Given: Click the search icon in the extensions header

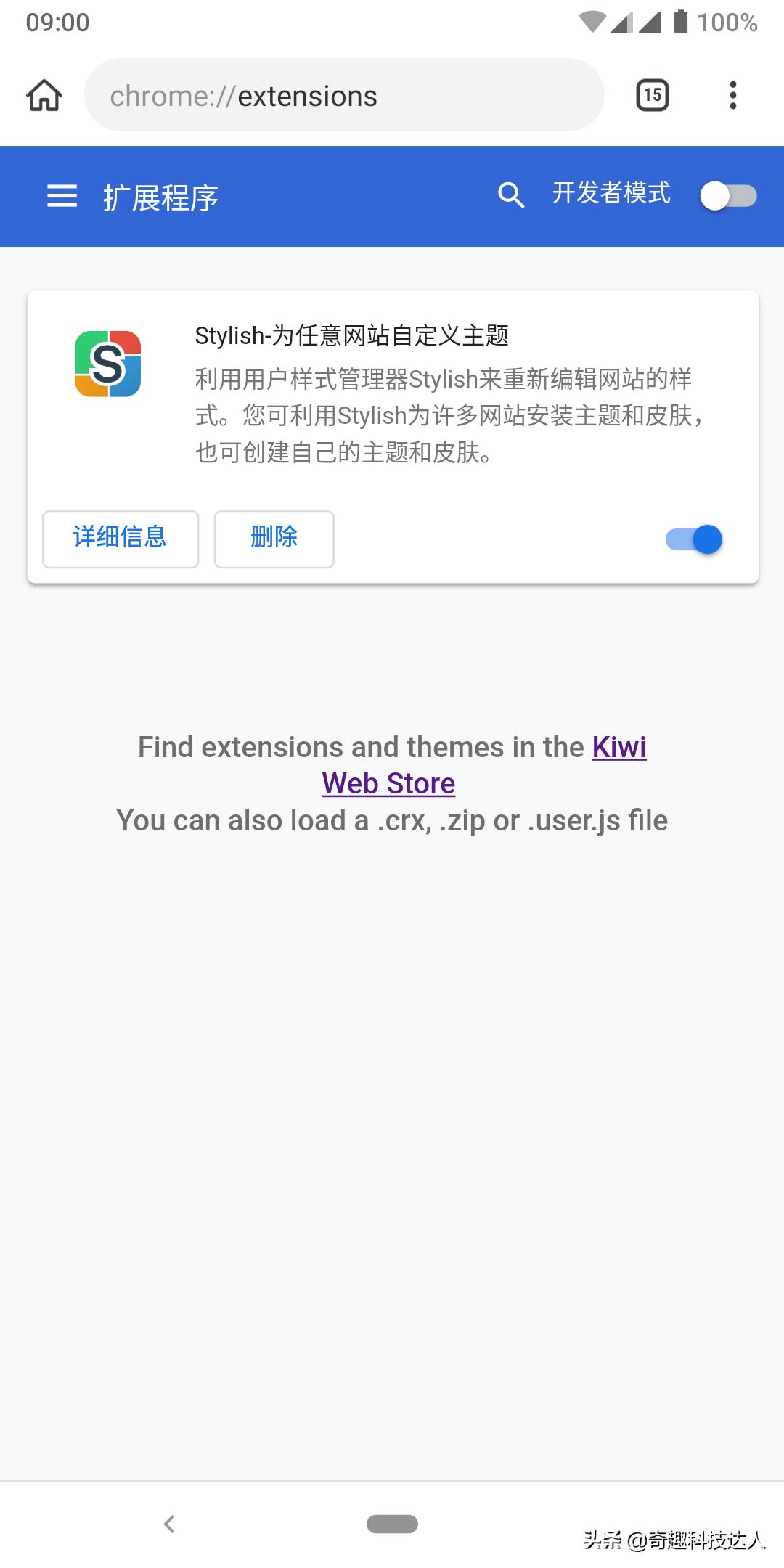Looking at the screenshot, I should coord(511,195).
